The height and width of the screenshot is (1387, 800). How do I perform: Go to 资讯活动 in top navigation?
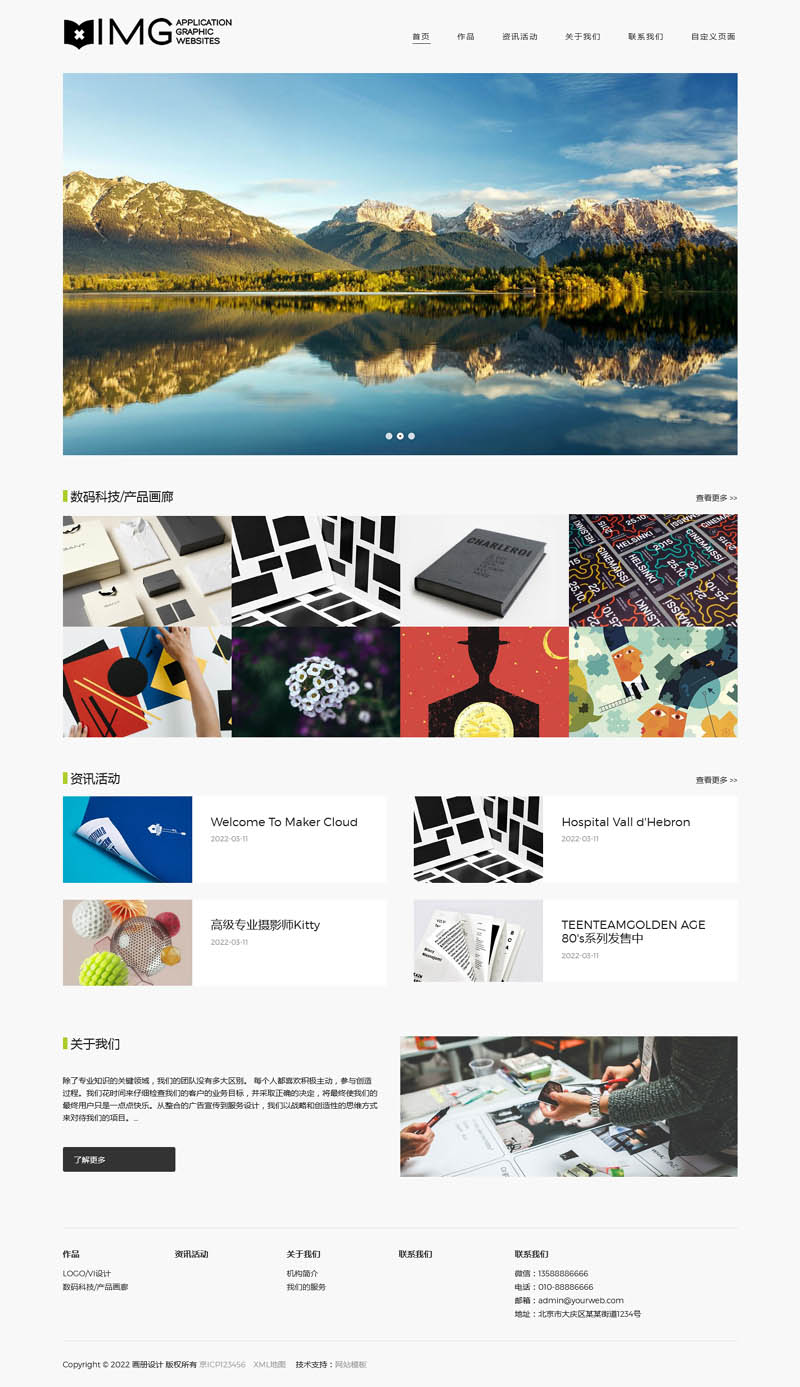pos(519,37)
